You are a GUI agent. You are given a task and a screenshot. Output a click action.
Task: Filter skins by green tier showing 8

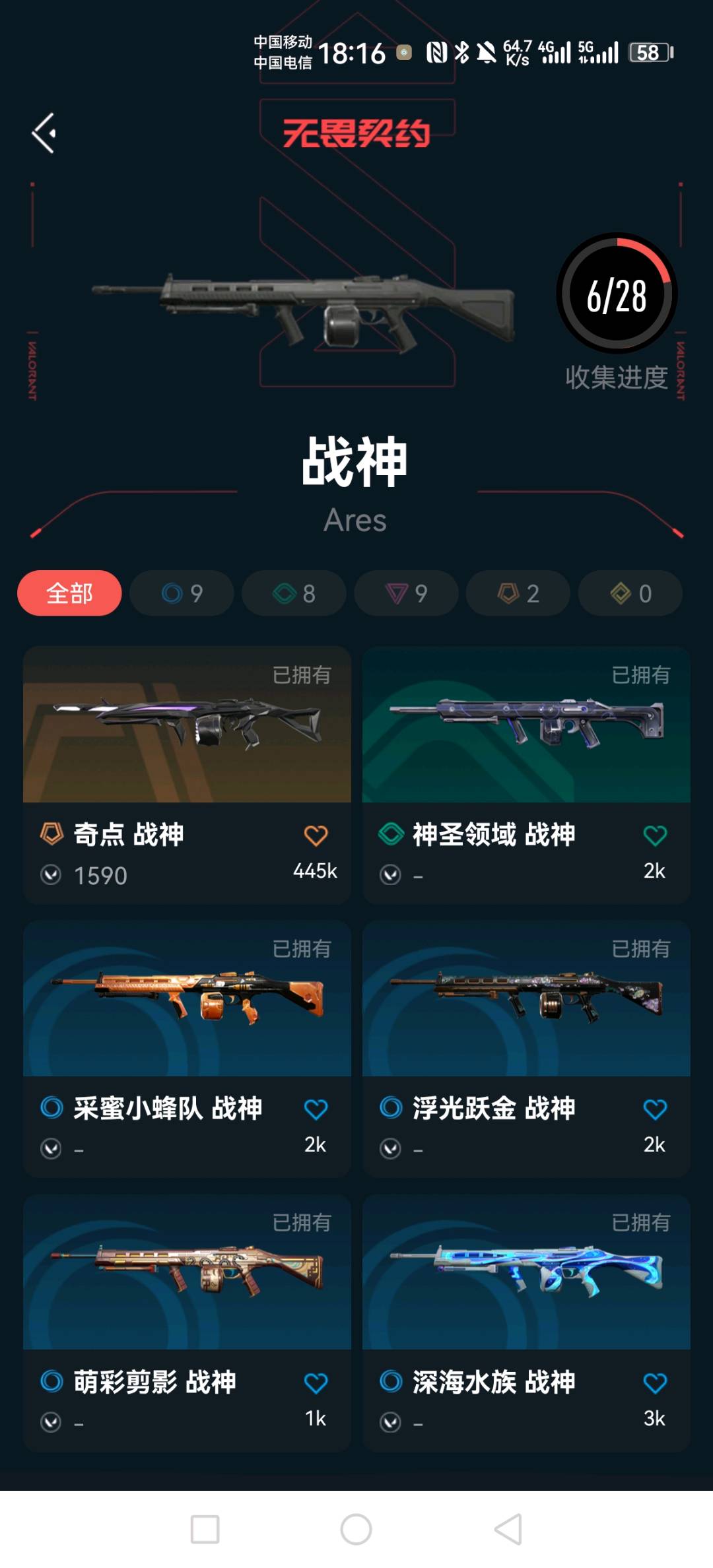pyautogui.click(x=294, y=593)
